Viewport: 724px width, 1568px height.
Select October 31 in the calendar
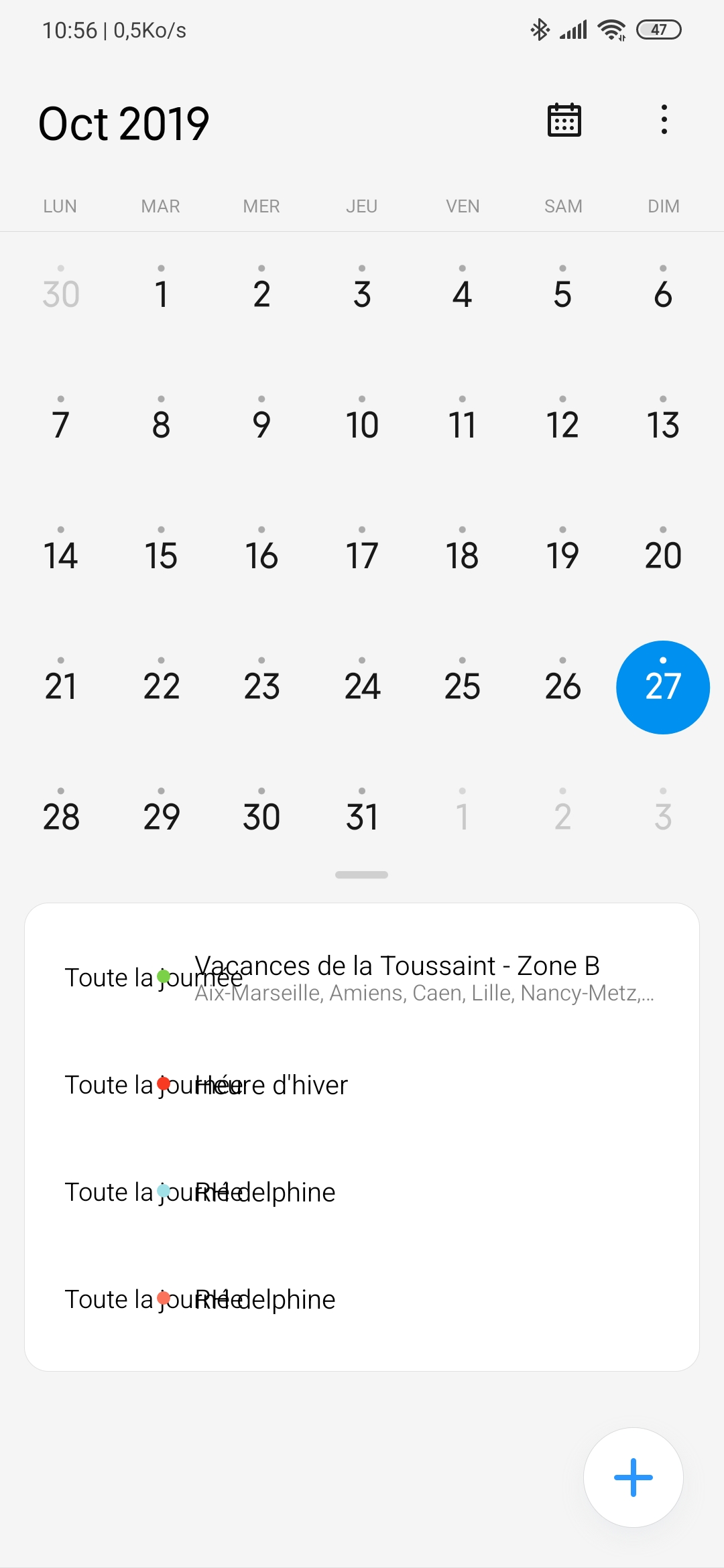362,817
